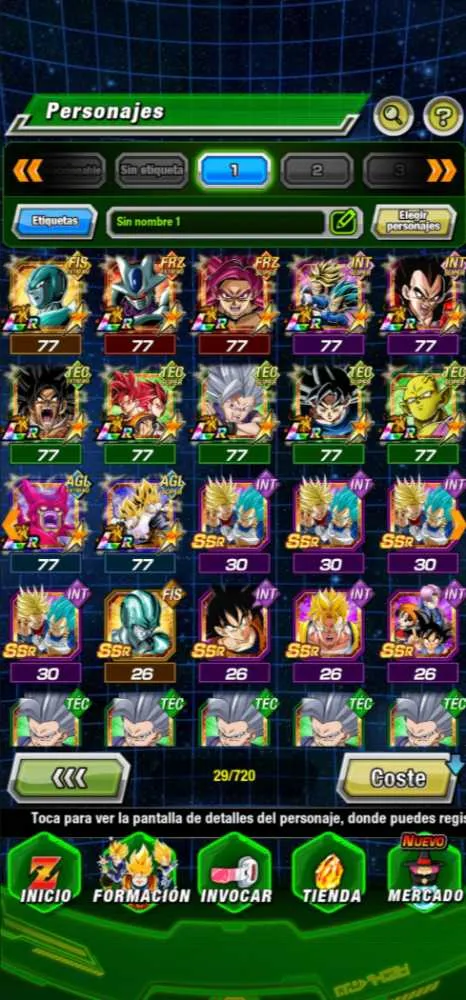The width and height of the screenshot is (466, 1000).
Task: Go to Inicio
Action: (44, 872)
